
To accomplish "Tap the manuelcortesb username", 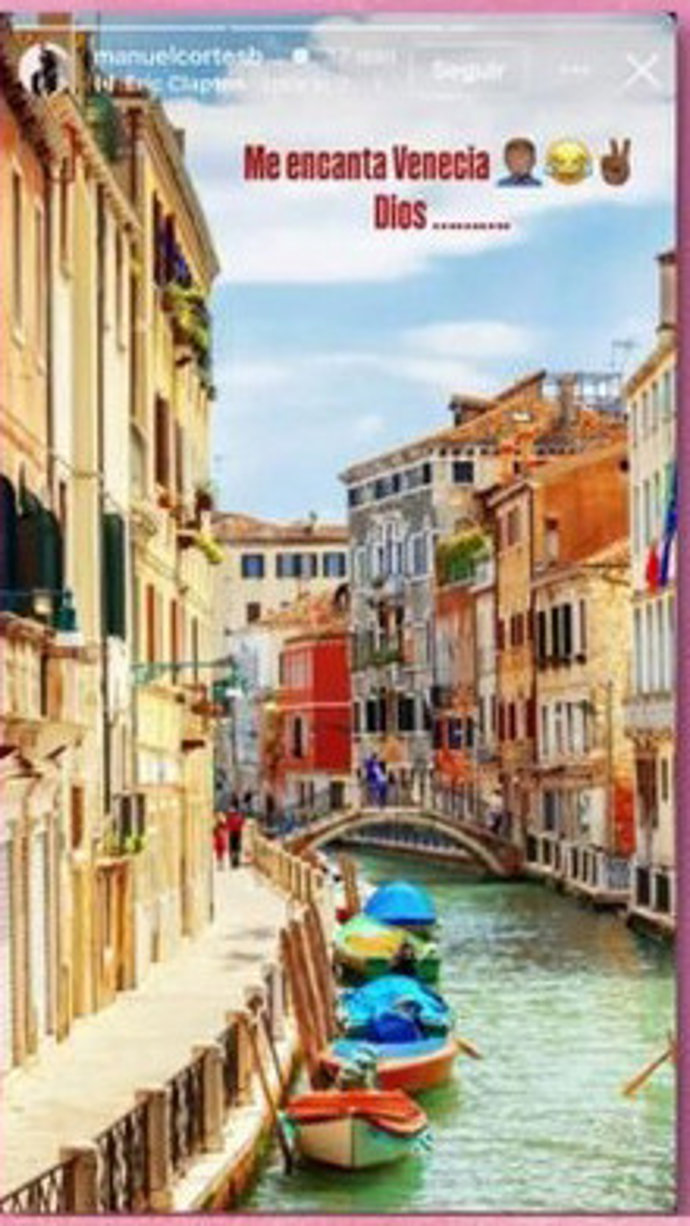I will [178, 56].
